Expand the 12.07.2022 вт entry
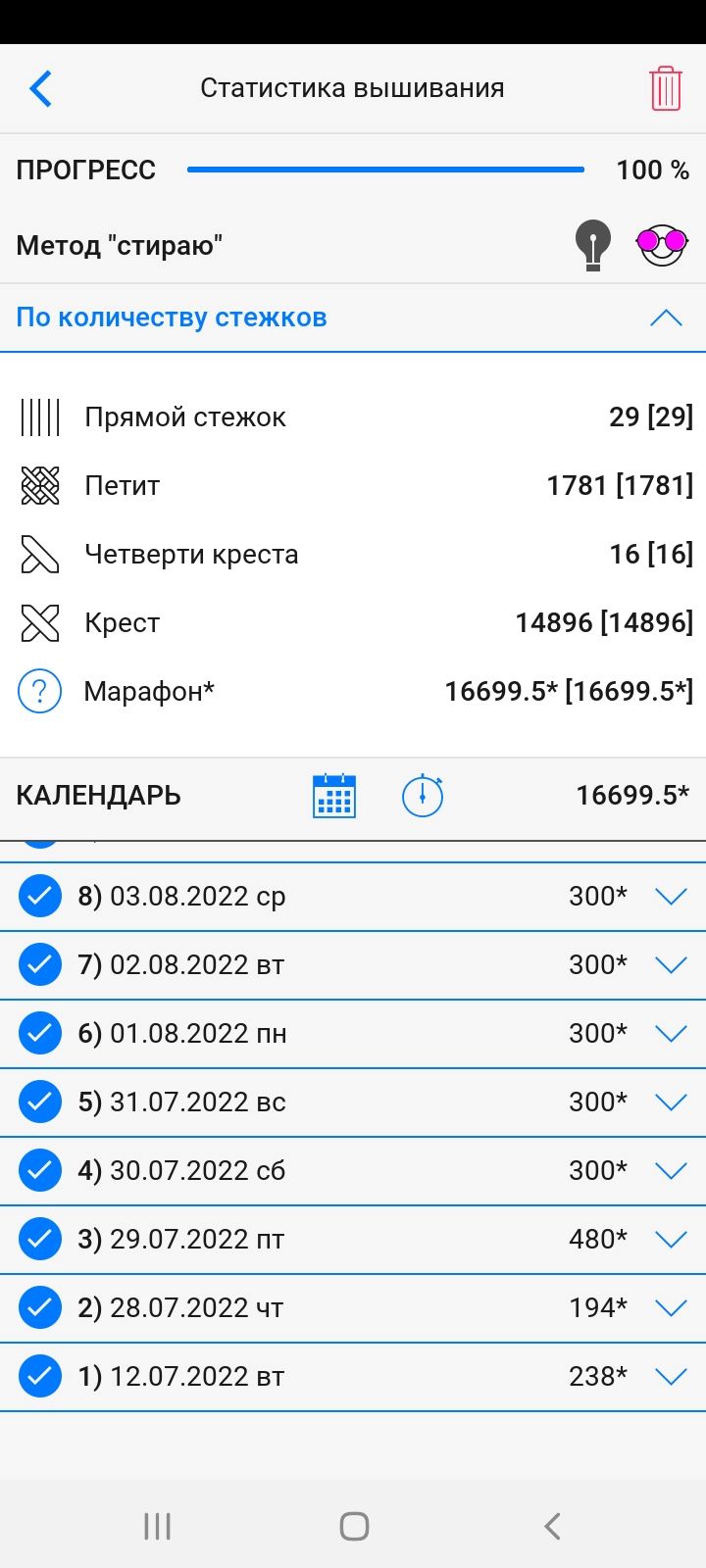 pyautogui.click(x=671, y=1377)
